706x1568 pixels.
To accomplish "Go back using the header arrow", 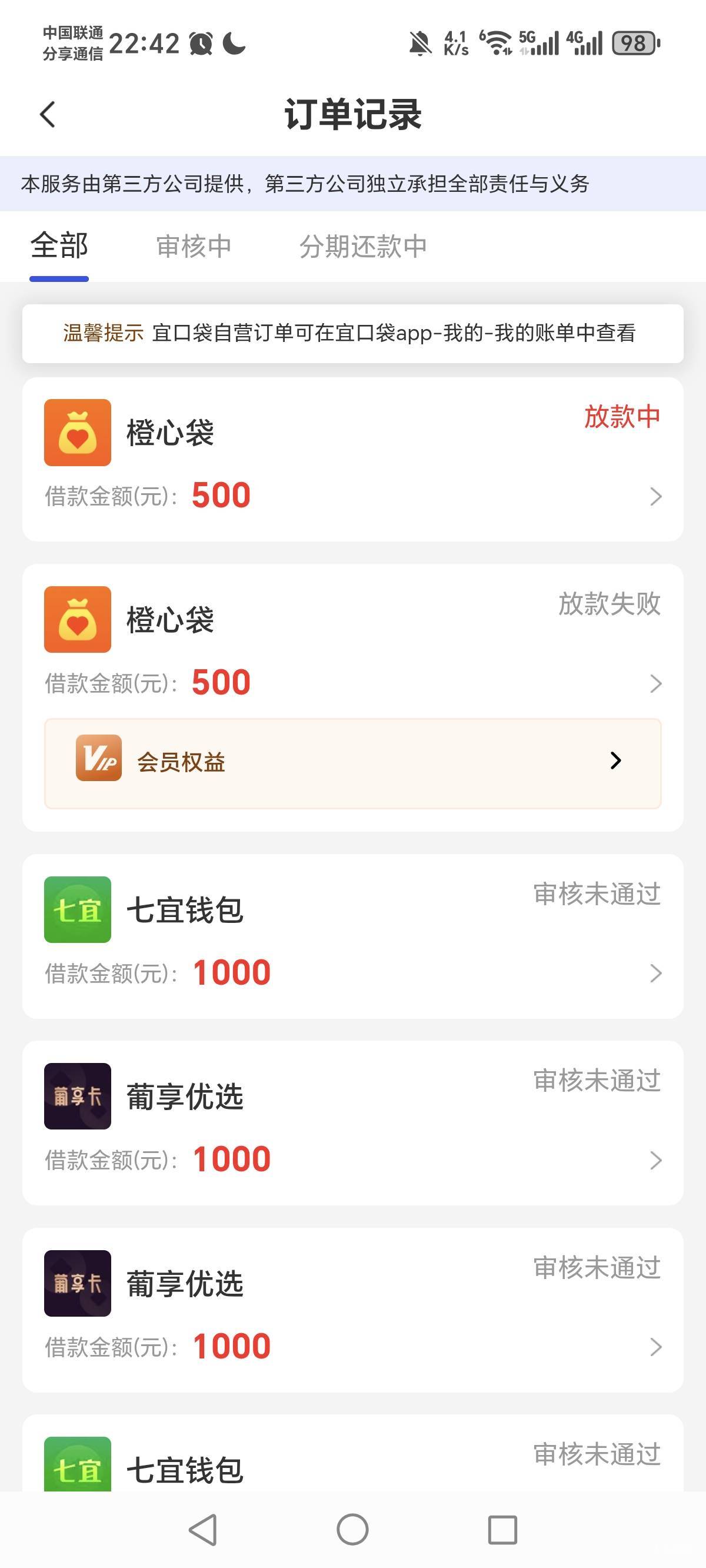I will pyautogui.click(x=48, y=114).
